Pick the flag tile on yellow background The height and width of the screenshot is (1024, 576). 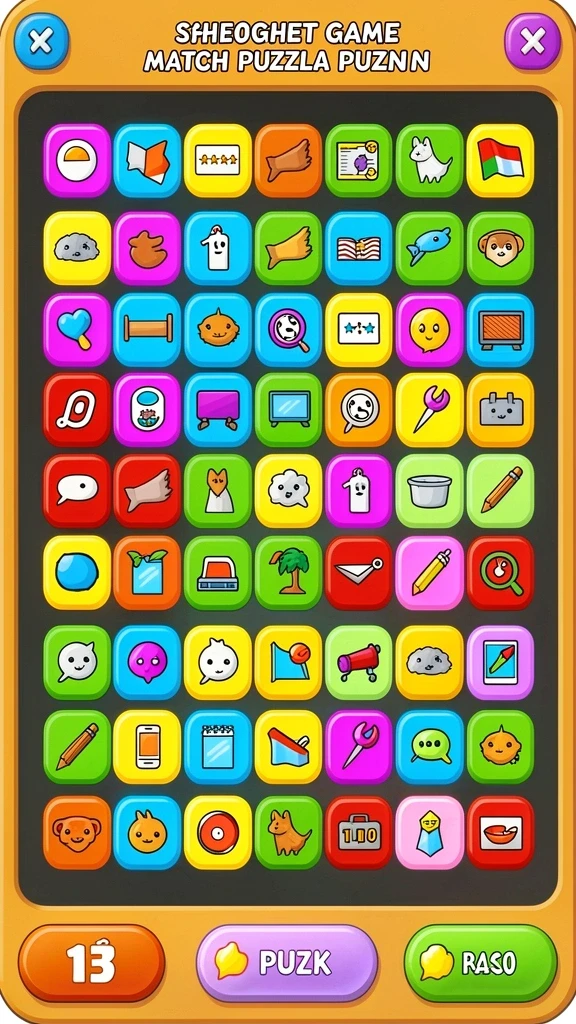click(500, 161)
